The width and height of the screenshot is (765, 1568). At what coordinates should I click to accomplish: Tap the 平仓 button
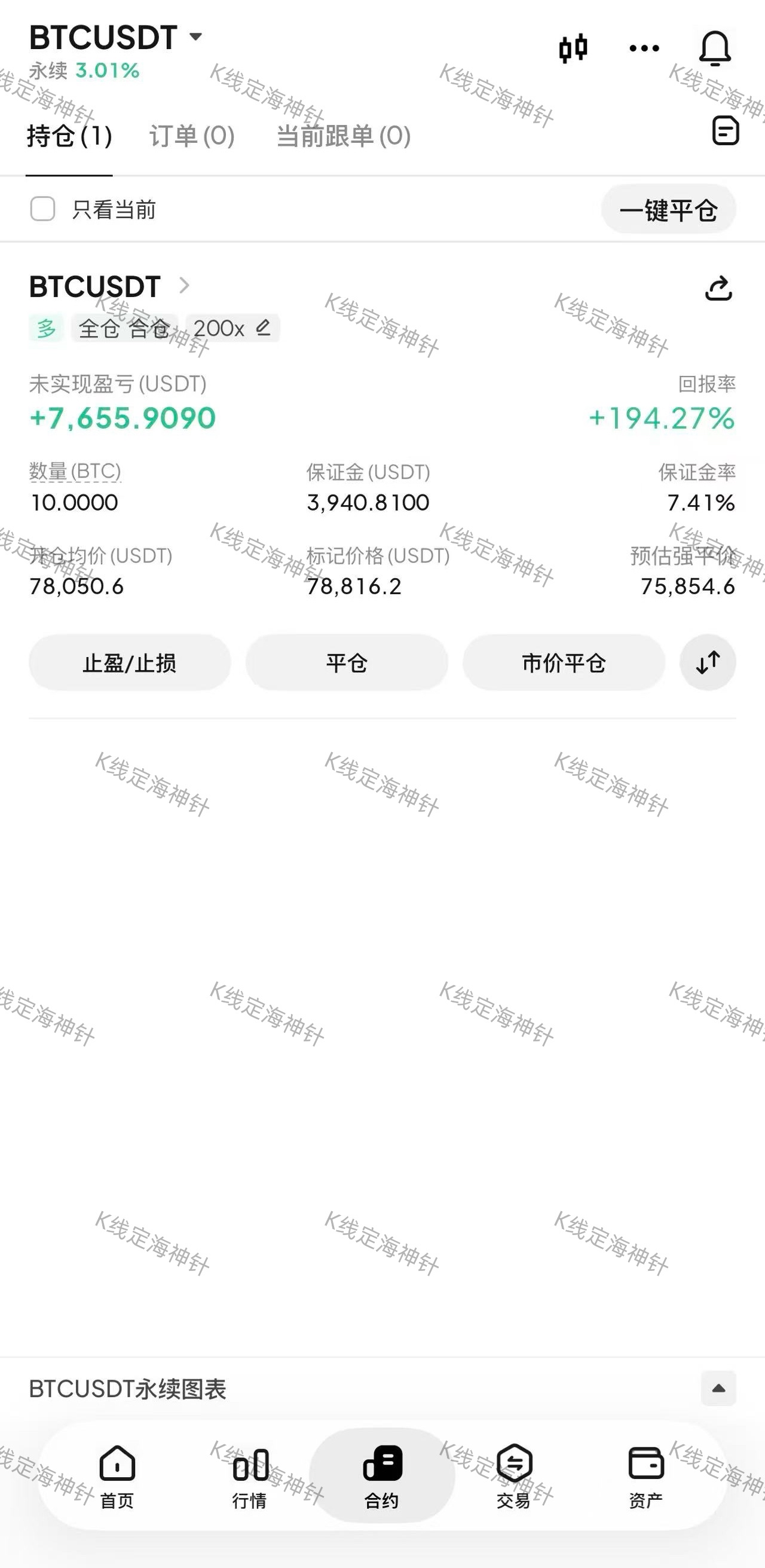[x=346, y=662]
